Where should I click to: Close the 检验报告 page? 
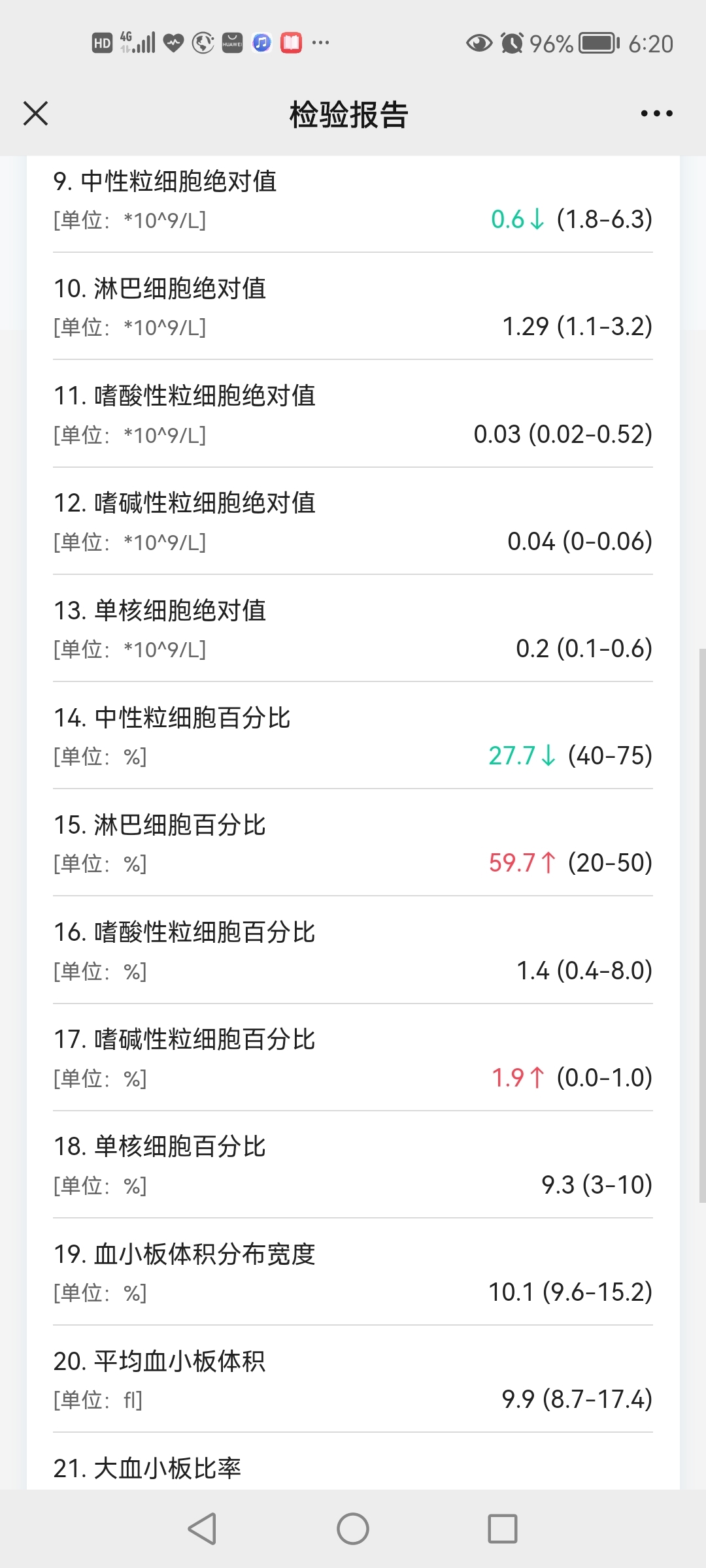[36, 114]
